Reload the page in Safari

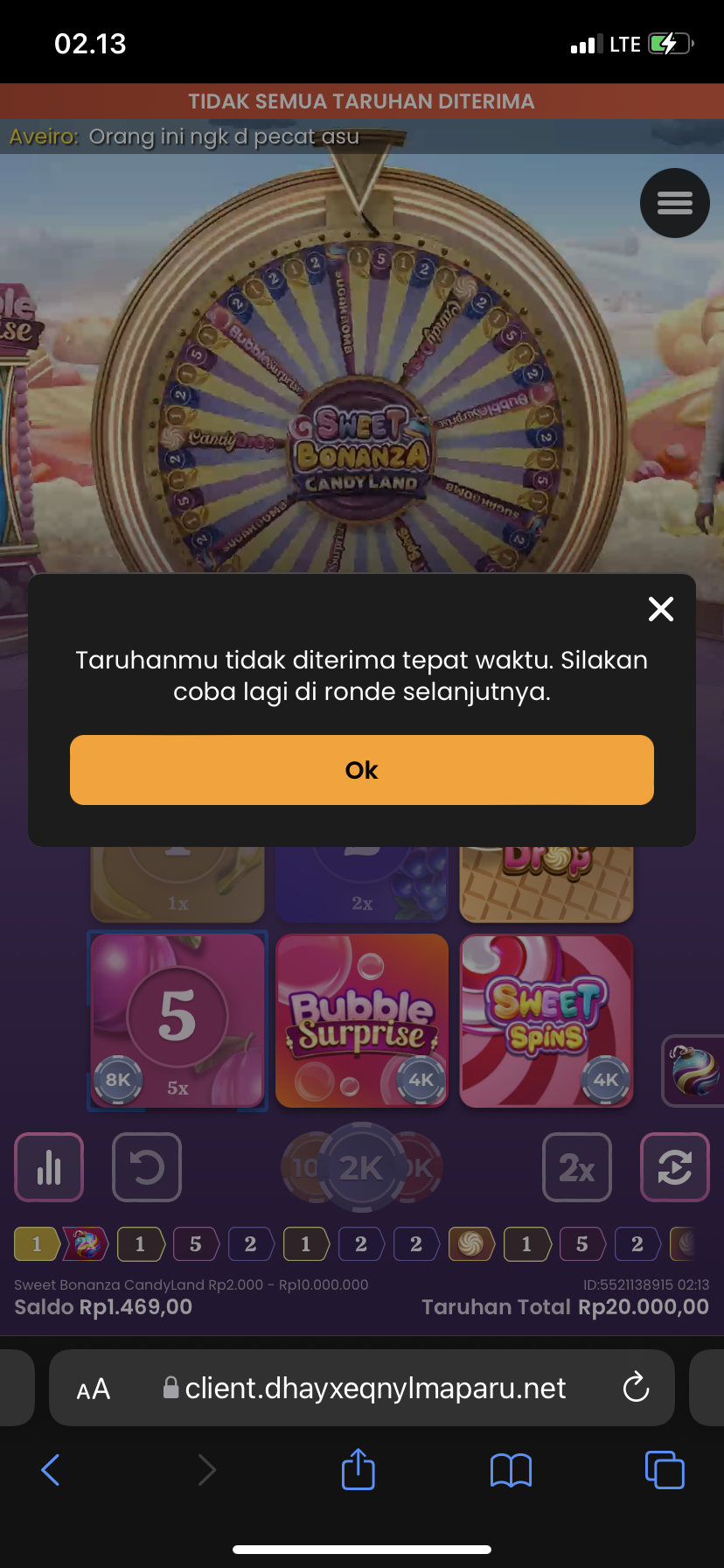coord(636,1388)
